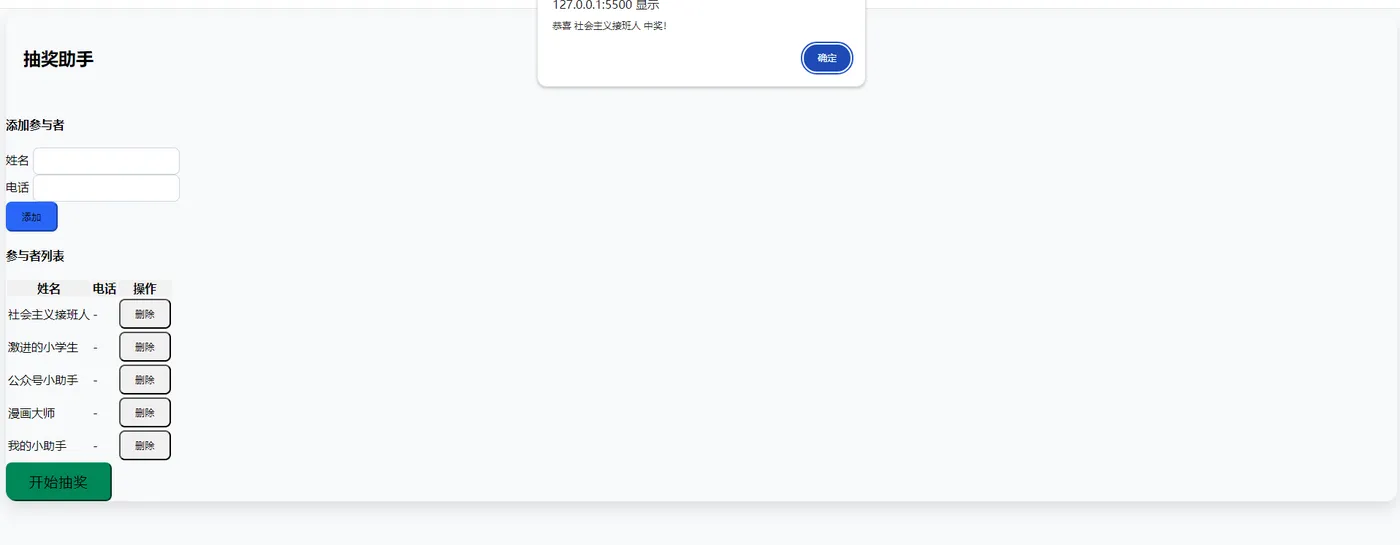The image size is (1400, 545).
Task: Confirm the alert with 确定 button
Action: 827,58
